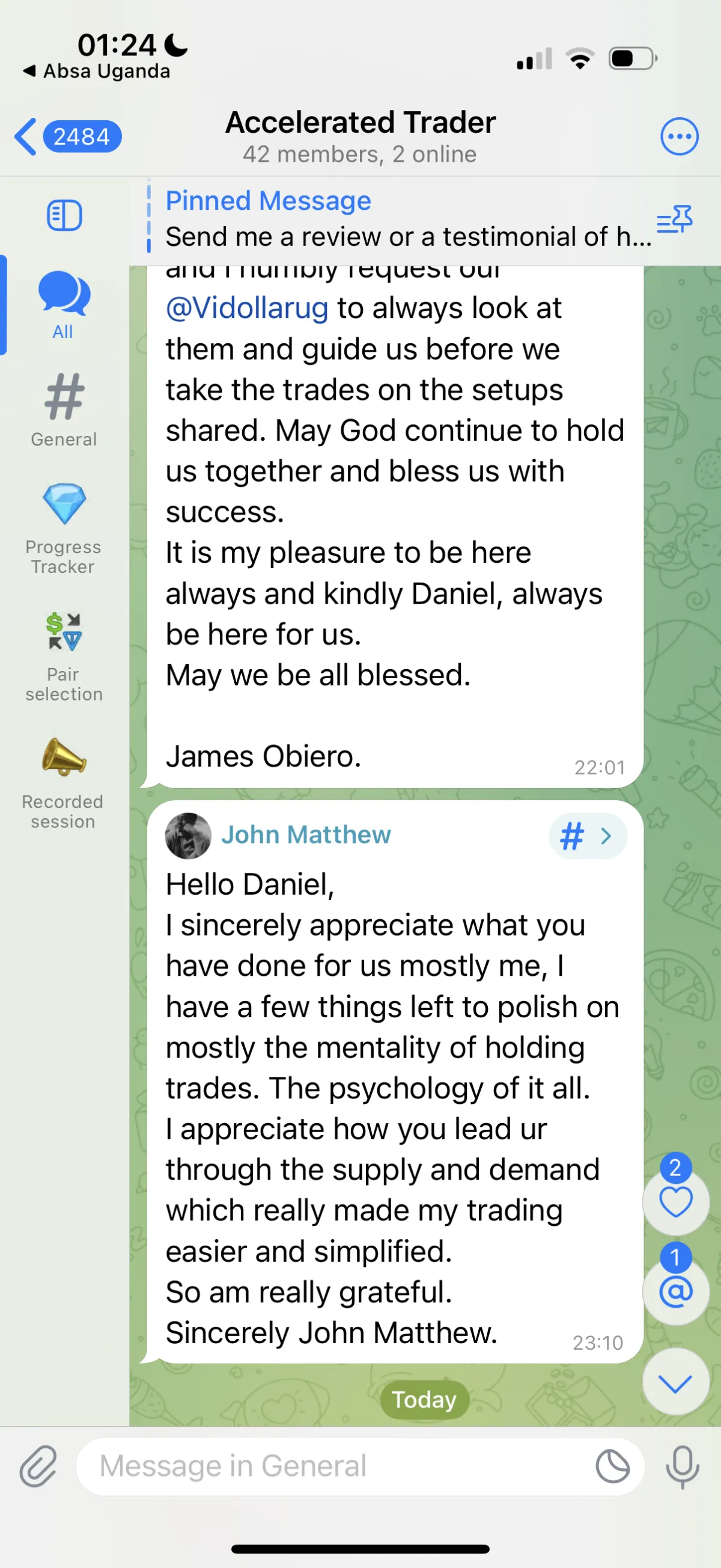This screenshot has height=1568, width=721.
Task: Open Accelerated Trader group info
Action: [360, 135]
